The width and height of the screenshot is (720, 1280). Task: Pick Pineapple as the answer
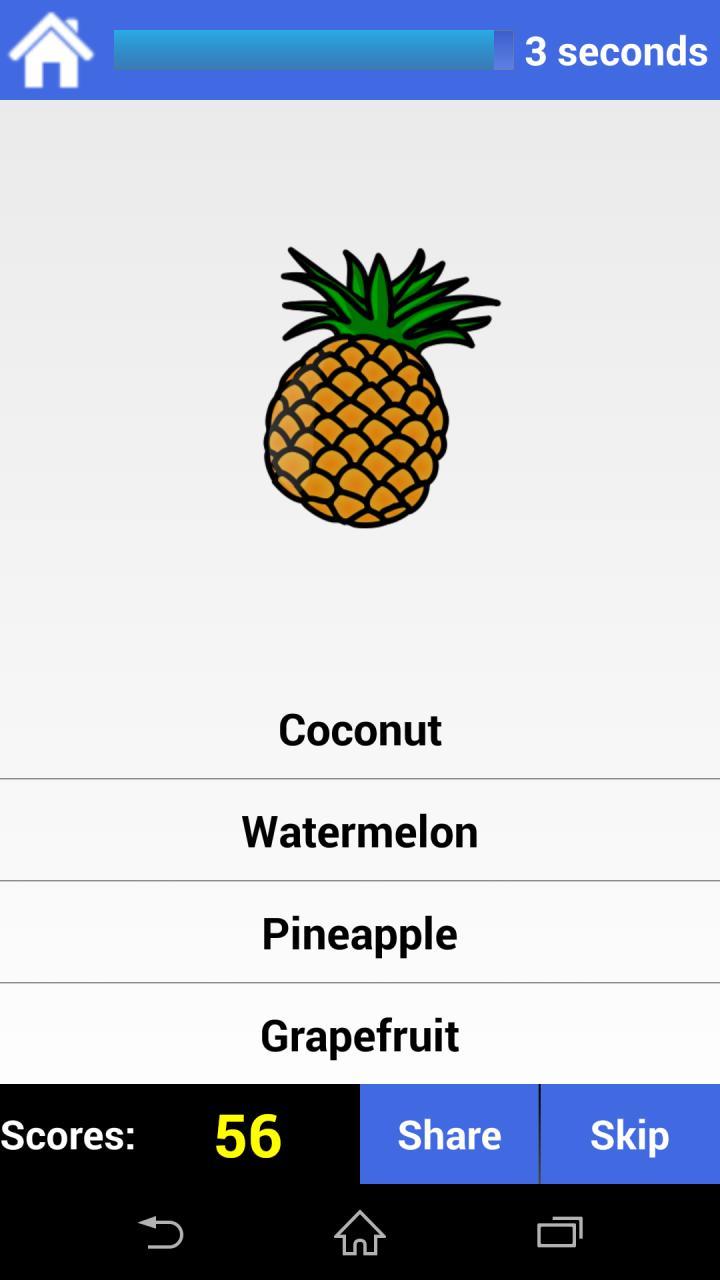360,933
